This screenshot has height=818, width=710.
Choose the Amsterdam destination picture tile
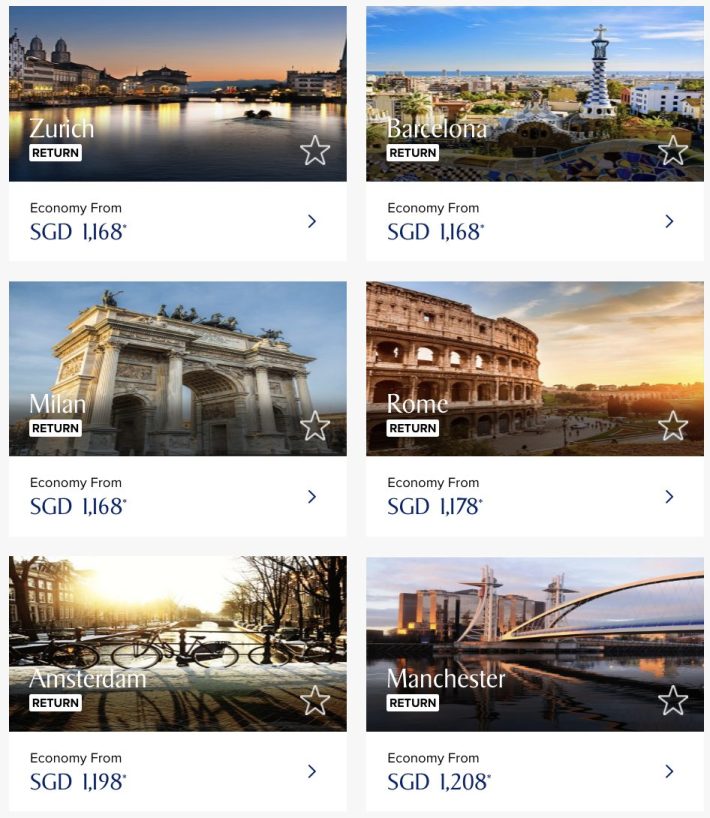177,630
